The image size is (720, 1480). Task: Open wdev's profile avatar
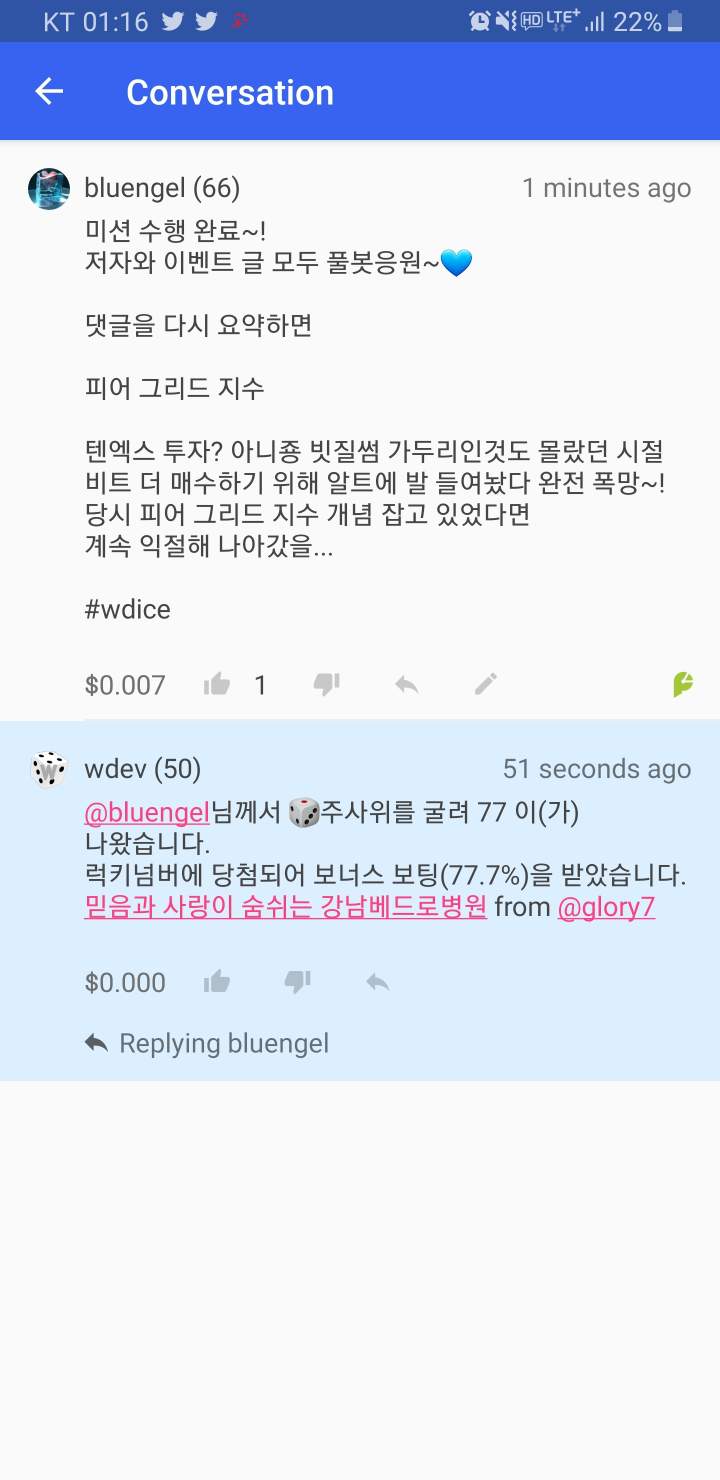tap(49, 769)
